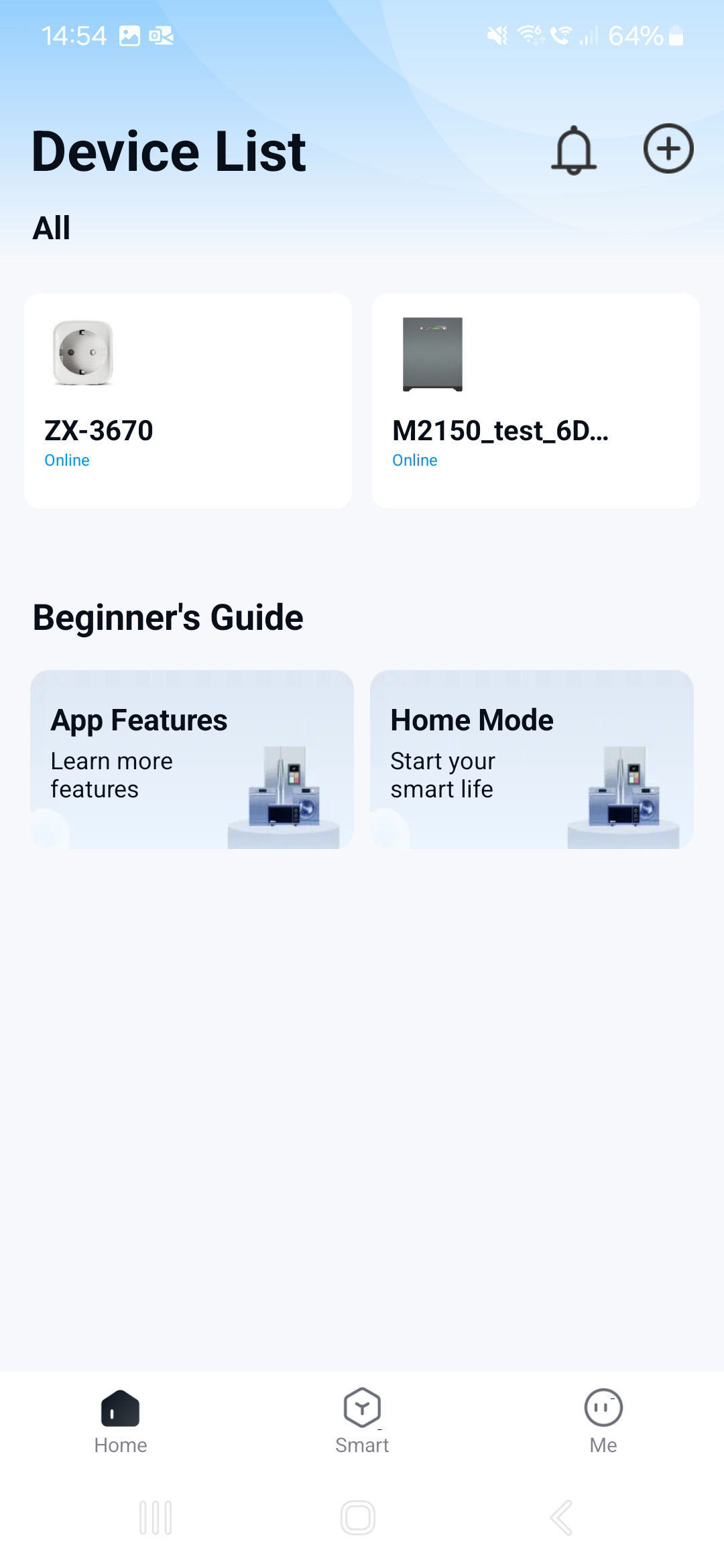724x1568 pixels.
Task: Show recent apps from navigation bar
Action: point(156,1518)
